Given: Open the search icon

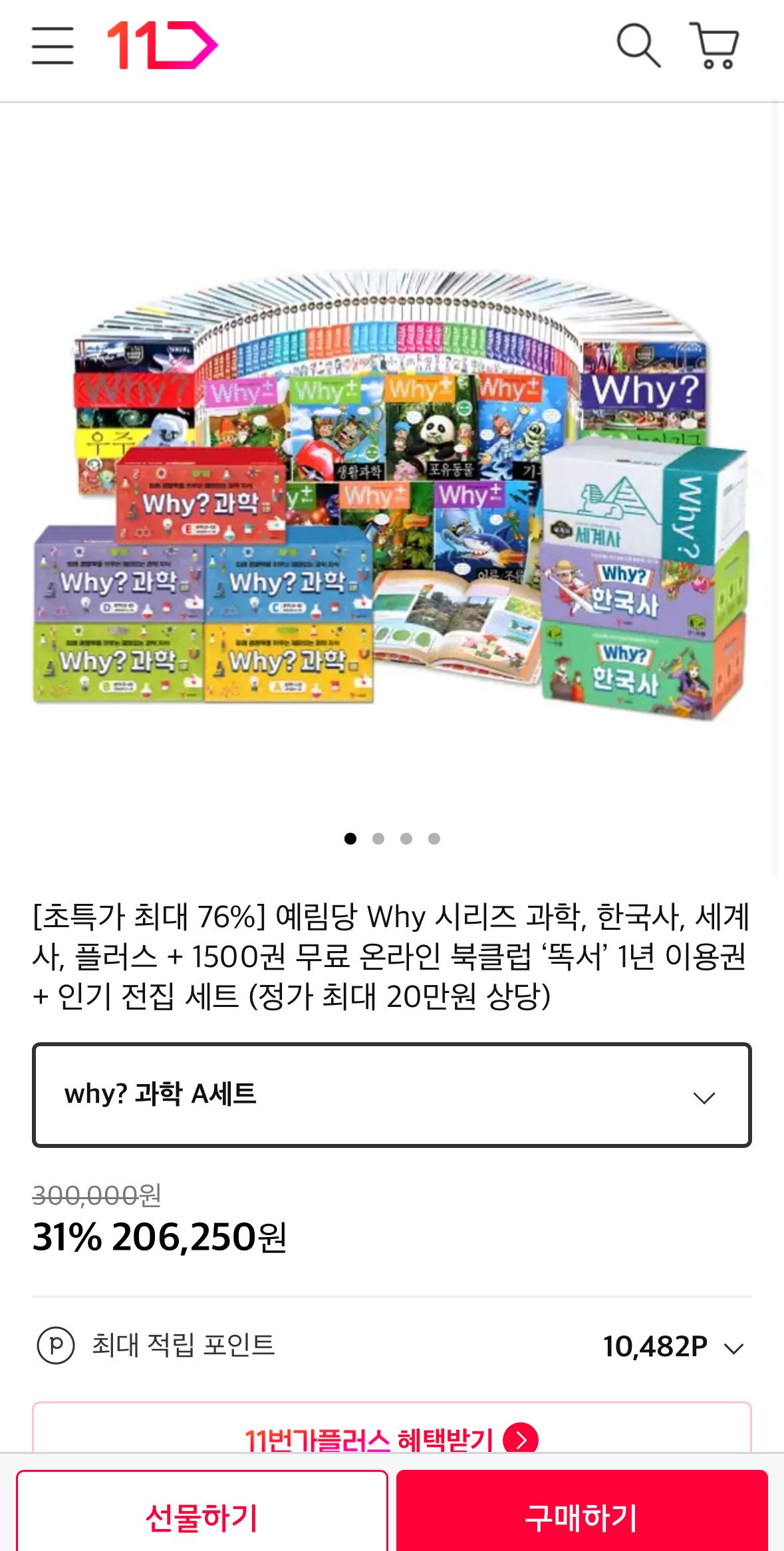Looking at the screenshot, I should tap(638, 46).
